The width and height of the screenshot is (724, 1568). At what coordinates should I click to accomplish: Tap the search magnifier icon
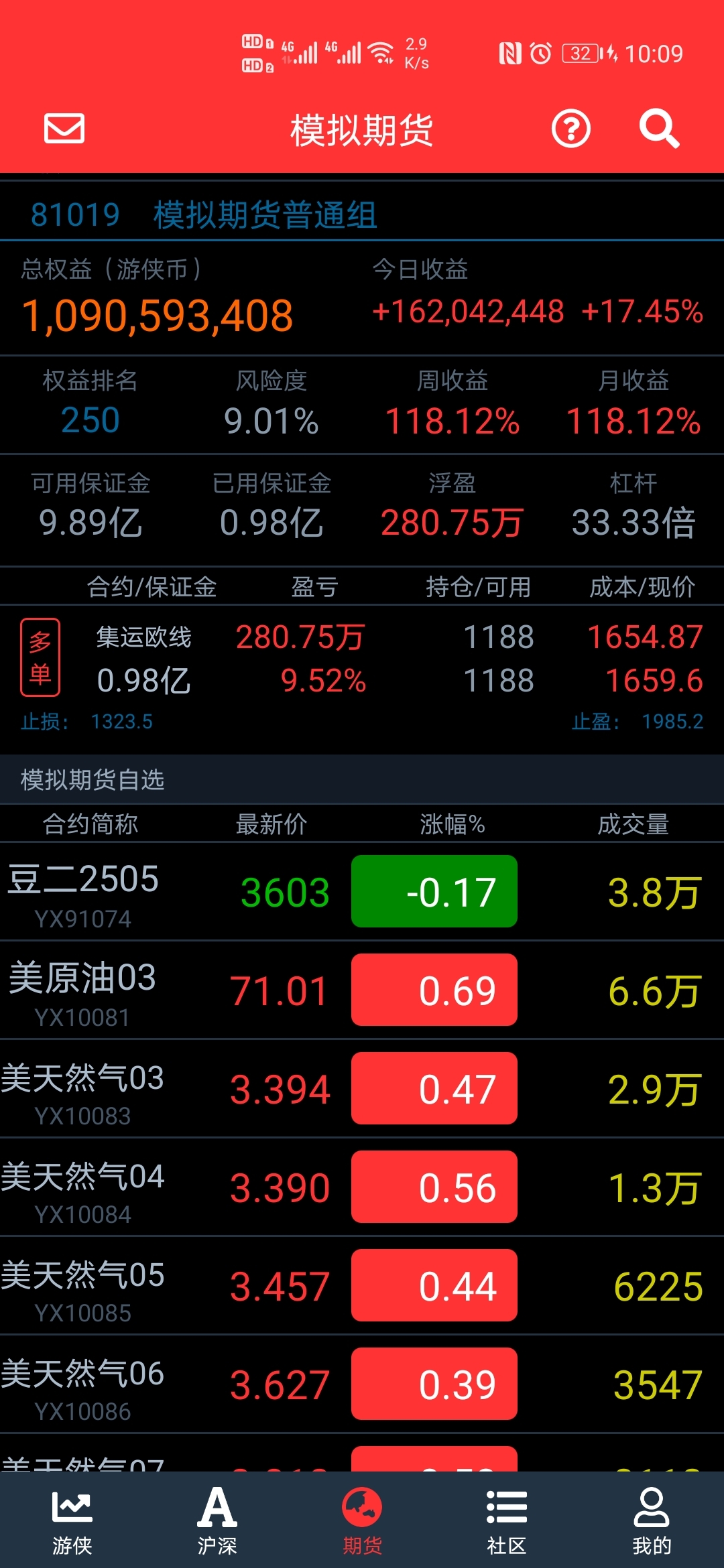click(x=659, y=129)
